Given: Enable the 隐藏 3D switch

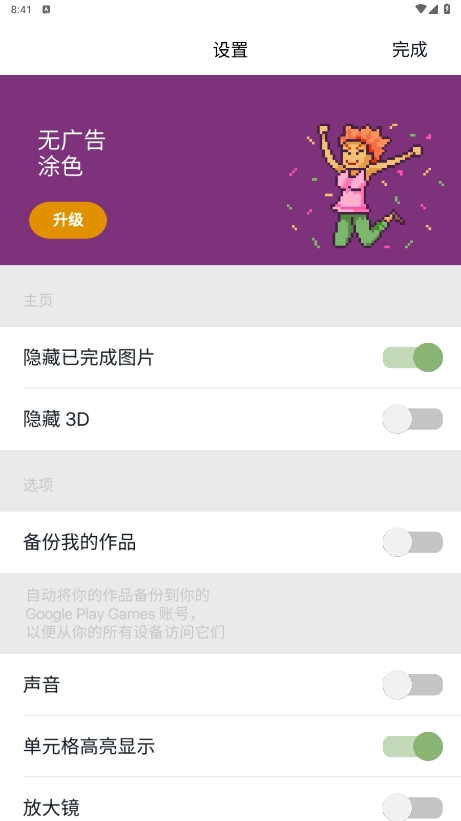Looking at the screenshot, I should coord(413,419).
